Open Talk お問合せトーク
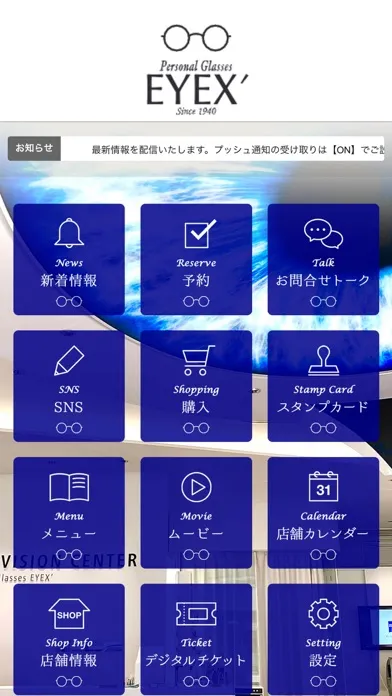Image resolution: width=392 pixels, height=696 pixels. pyautogui.click(x=323, y=259)
